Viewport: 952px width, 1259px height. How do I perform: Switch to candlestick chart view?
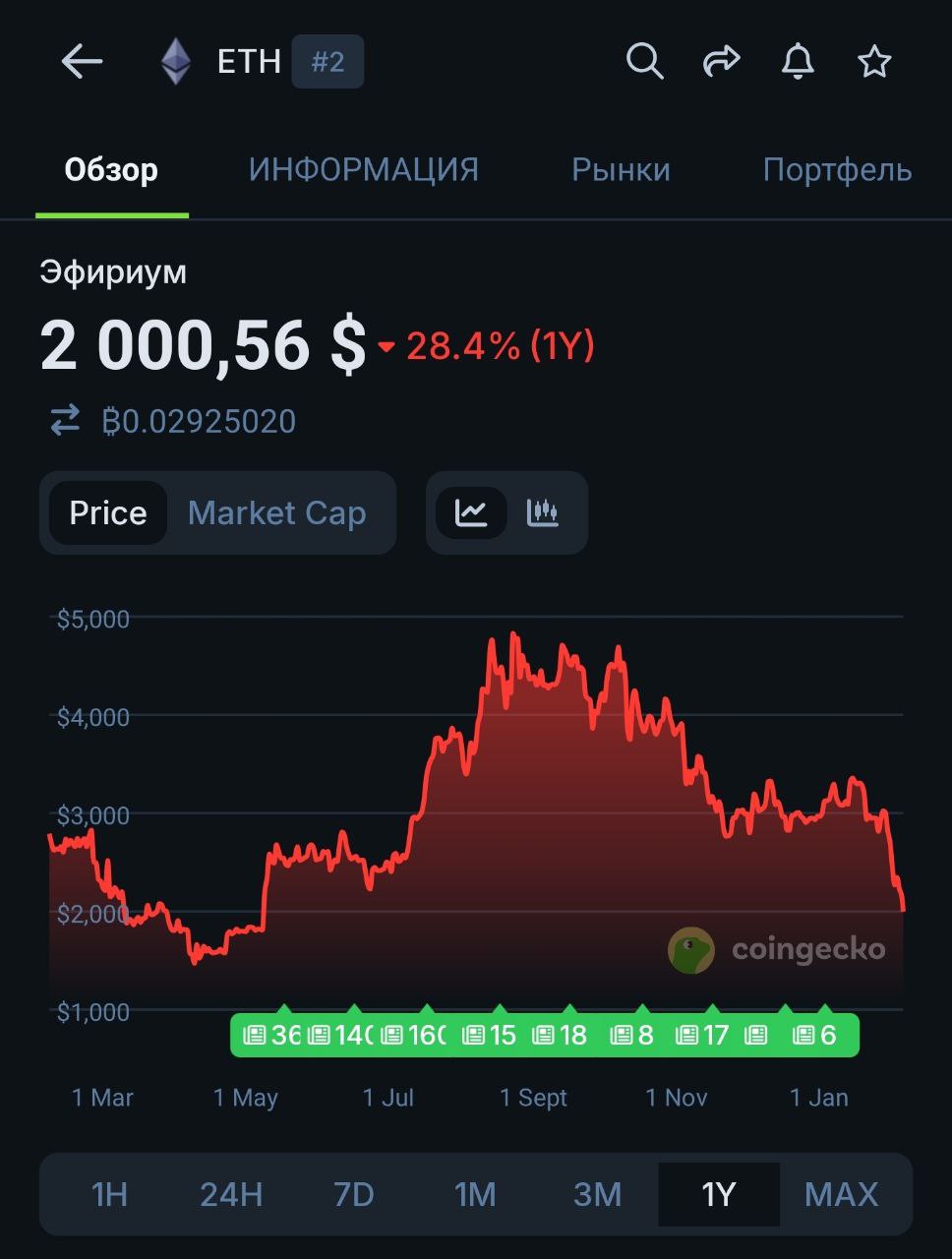543,512
